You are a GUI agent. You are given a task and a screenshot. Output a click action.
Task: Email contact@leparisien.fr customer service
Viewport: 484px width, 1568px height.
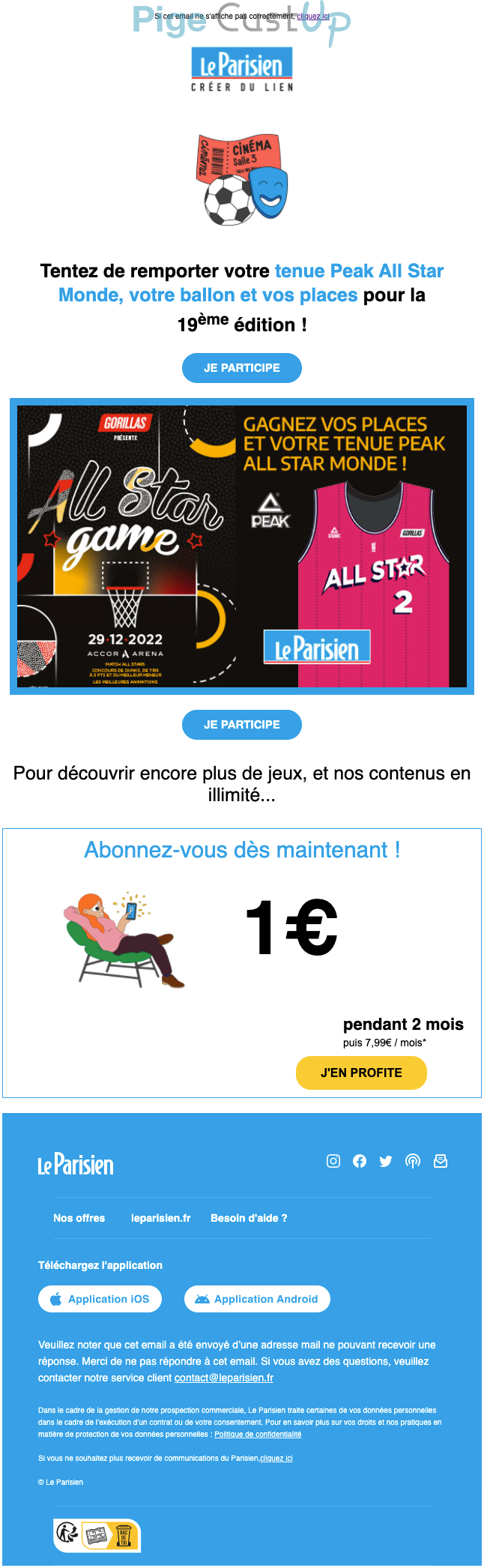[223, 1378]
